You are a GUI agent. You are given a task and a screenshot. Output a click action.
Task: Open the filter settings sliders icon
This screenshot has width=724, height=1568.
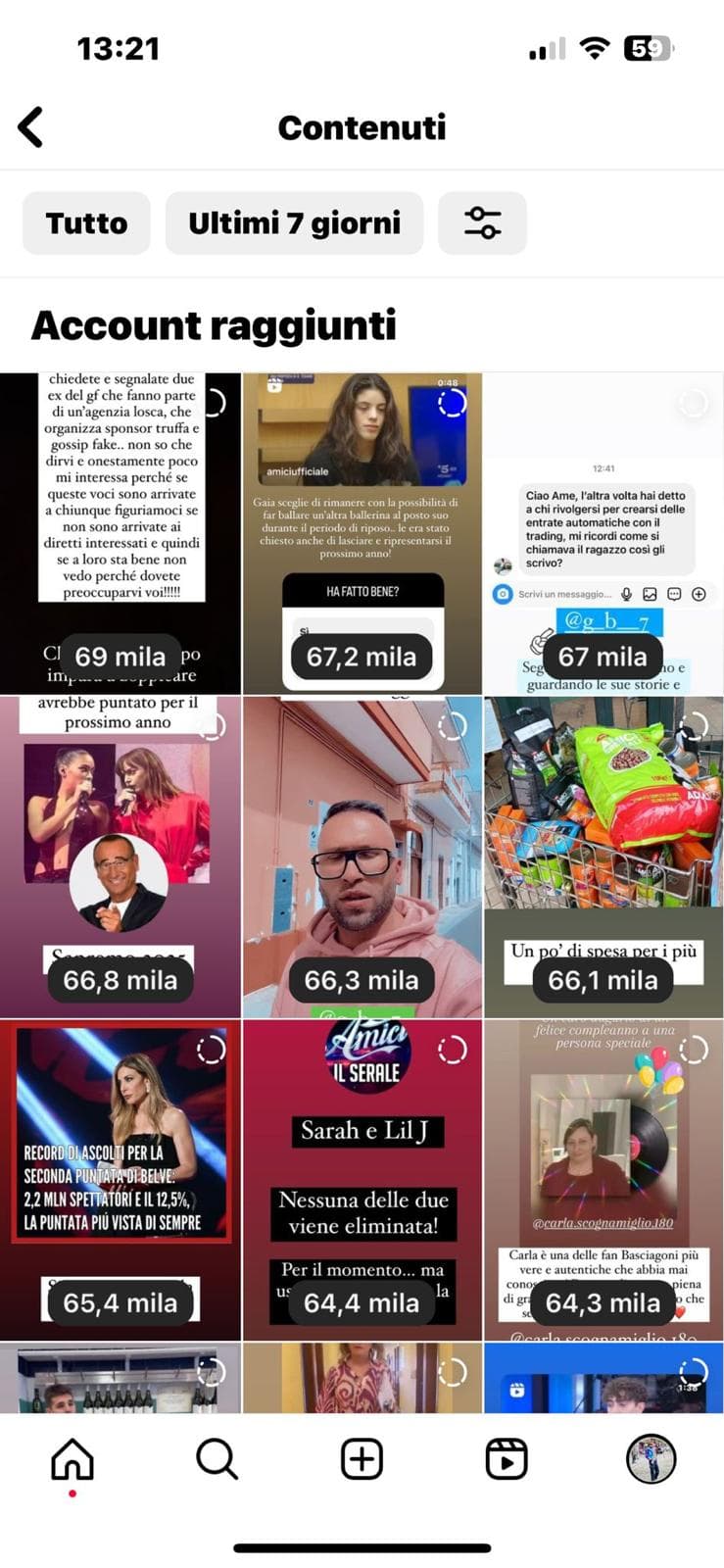[x=482, y=223]
